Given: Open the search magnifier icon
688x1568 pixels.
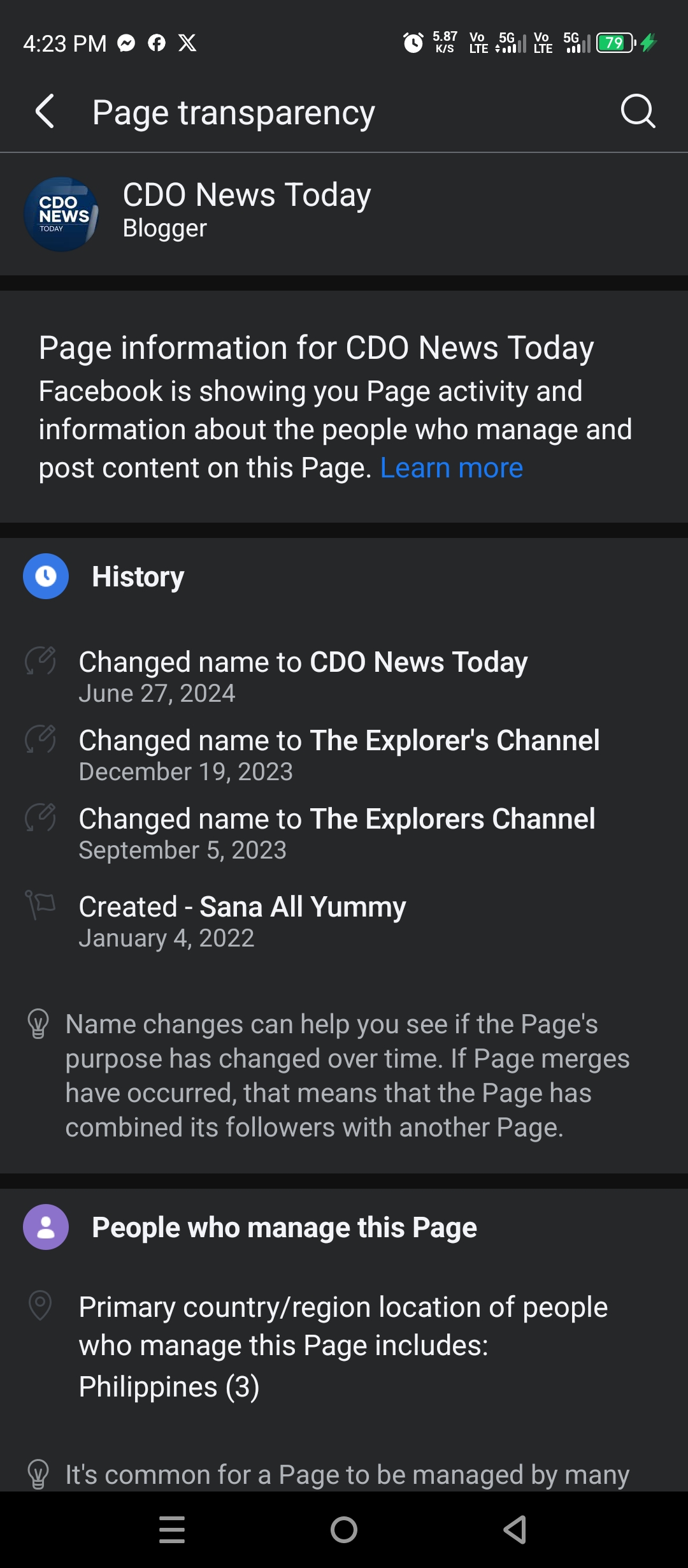Looking at the screenshot, I should pyautogui.click(x=638, y=112).
